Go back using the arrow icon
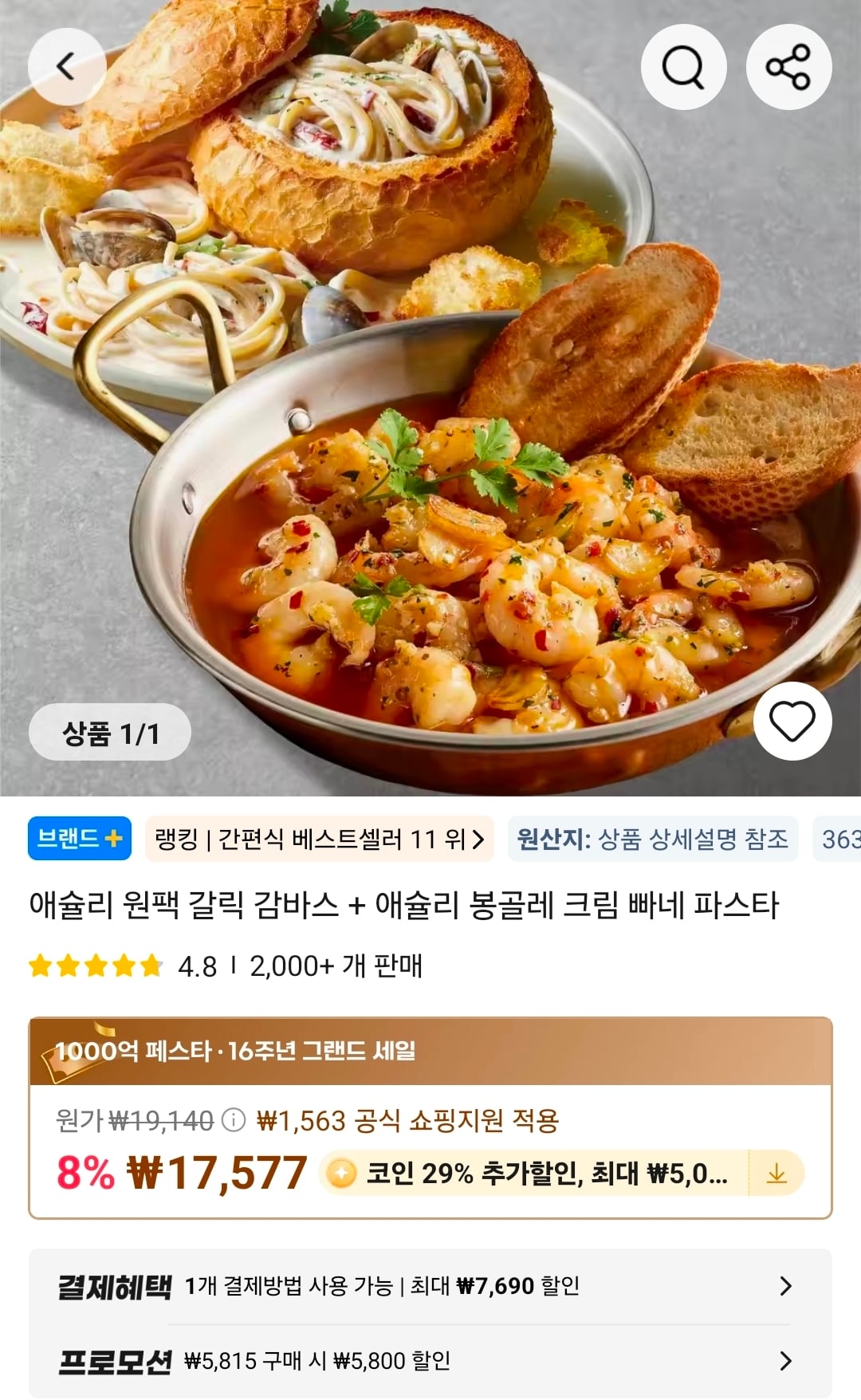 coord(67,67)
